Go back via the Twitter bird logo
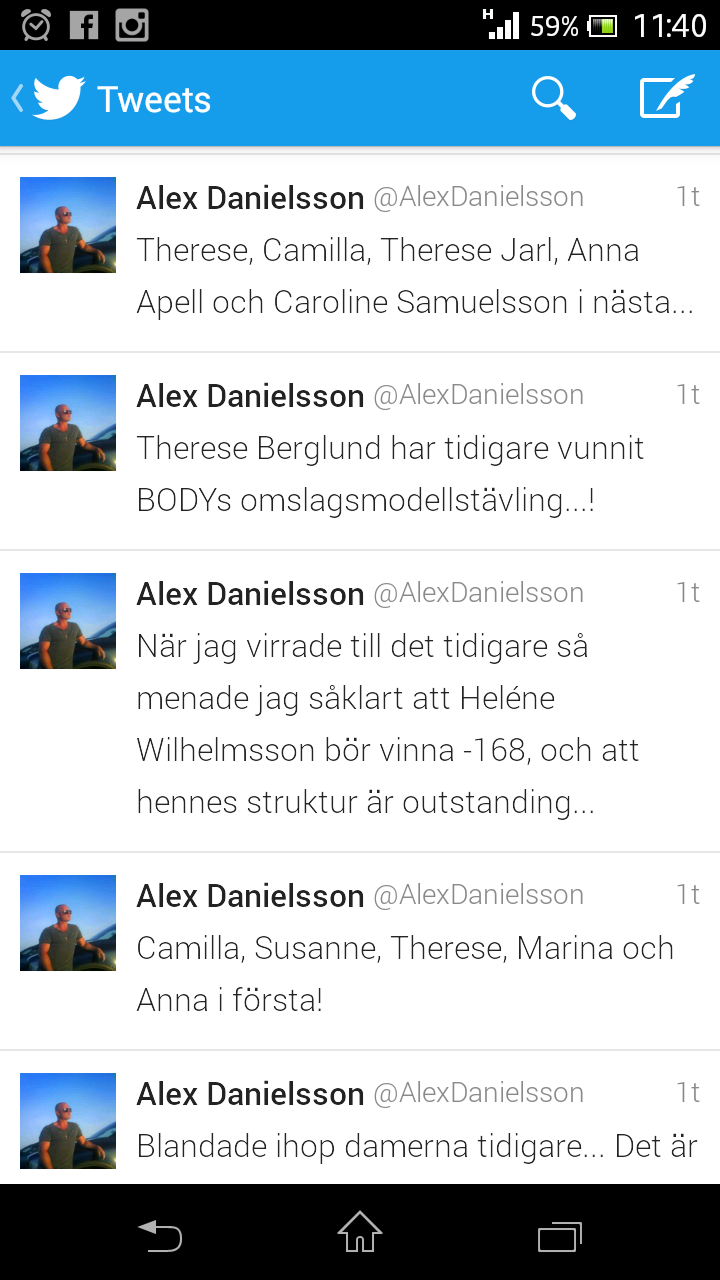The width and height of the screenshot is (720, 1280). 50,99
